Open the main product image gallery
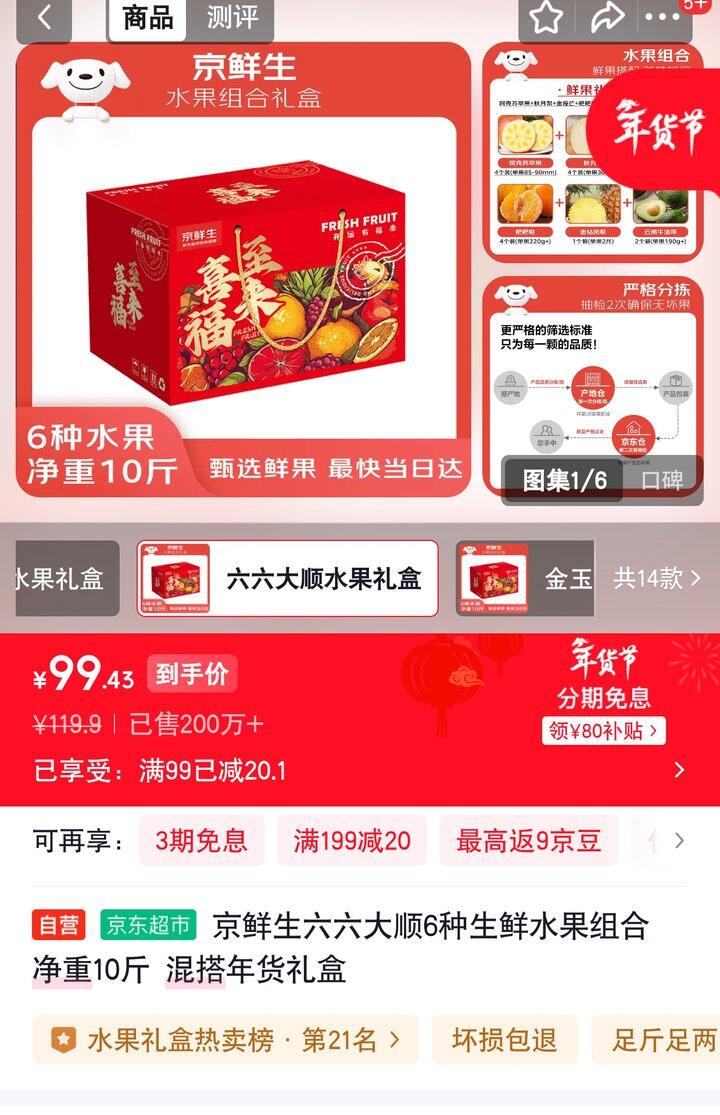Image resolution: width=720 pixels, height=1115 pixels. click(x=243, y=270)
